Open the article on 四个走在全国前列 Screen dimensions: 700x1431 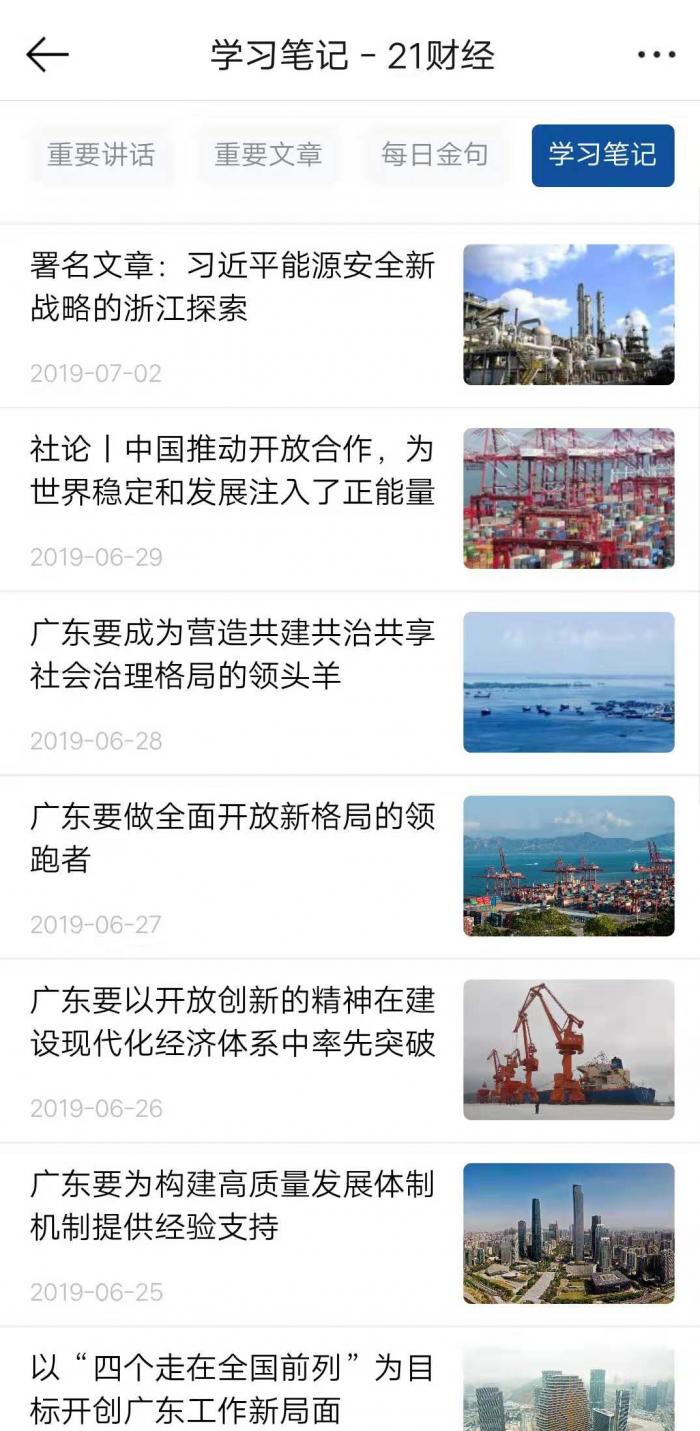pos(233,1389)
